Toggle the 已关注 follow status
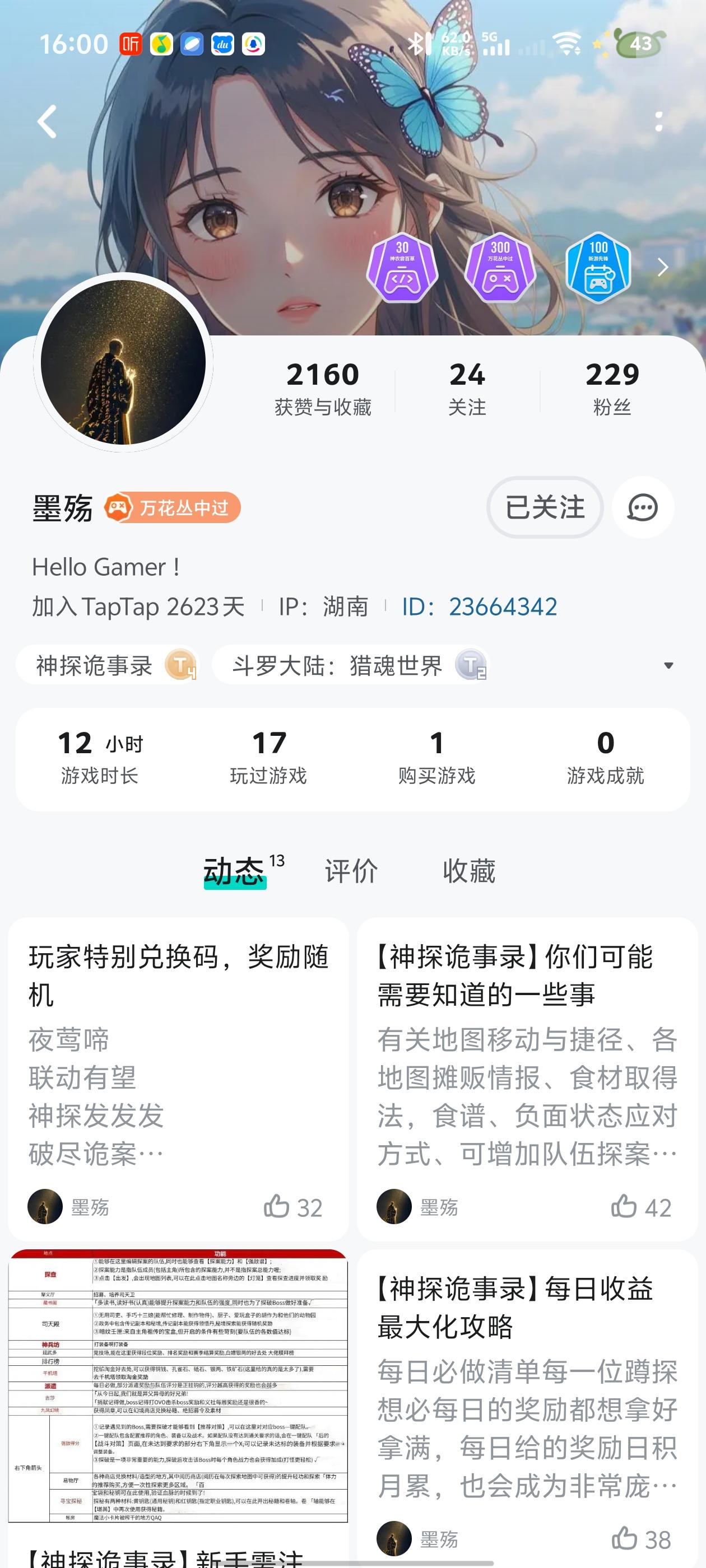 click(x=544, y=507)
